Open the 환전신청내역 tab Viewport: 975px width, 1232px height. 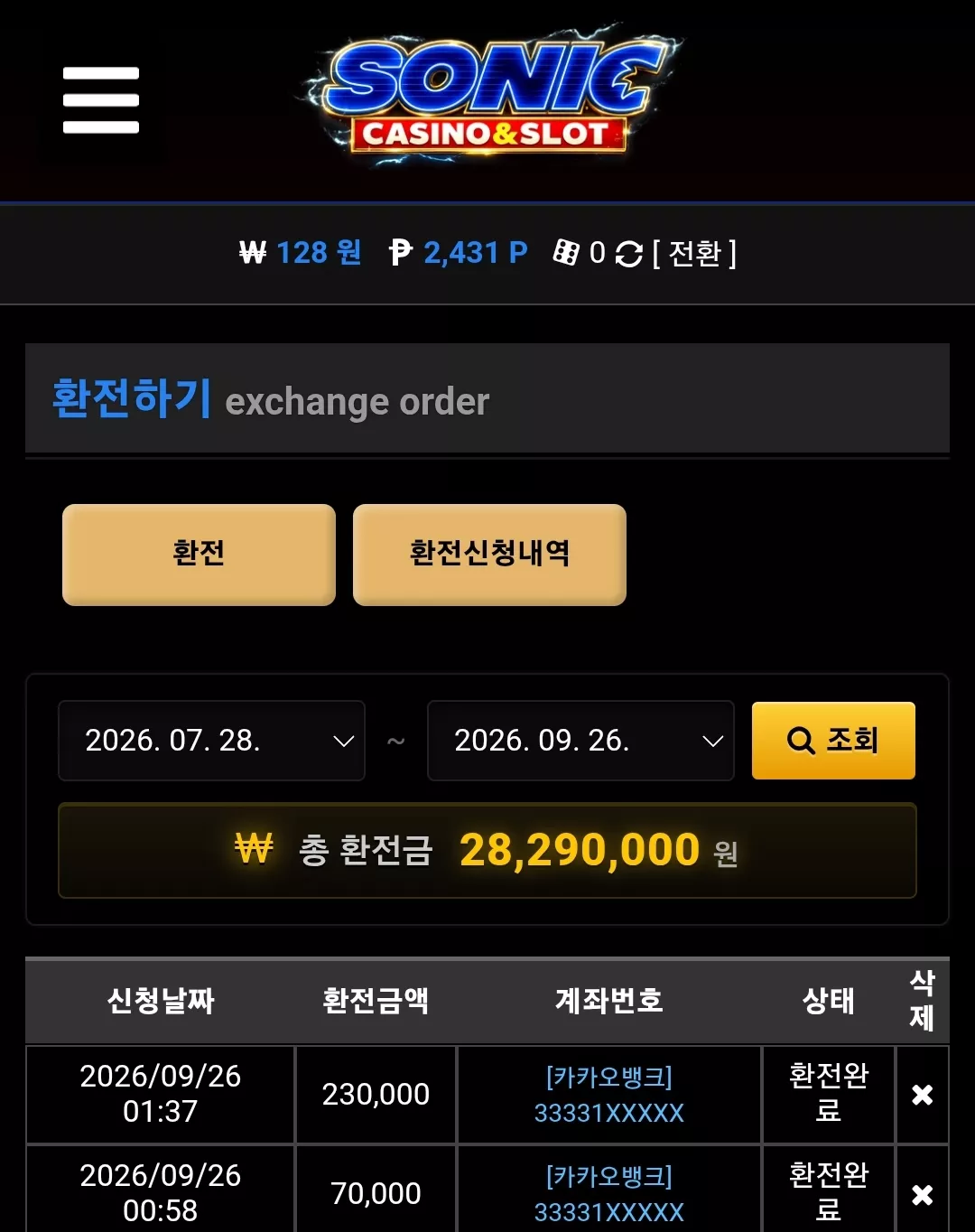pyautogui.click(x=489, y=555)
